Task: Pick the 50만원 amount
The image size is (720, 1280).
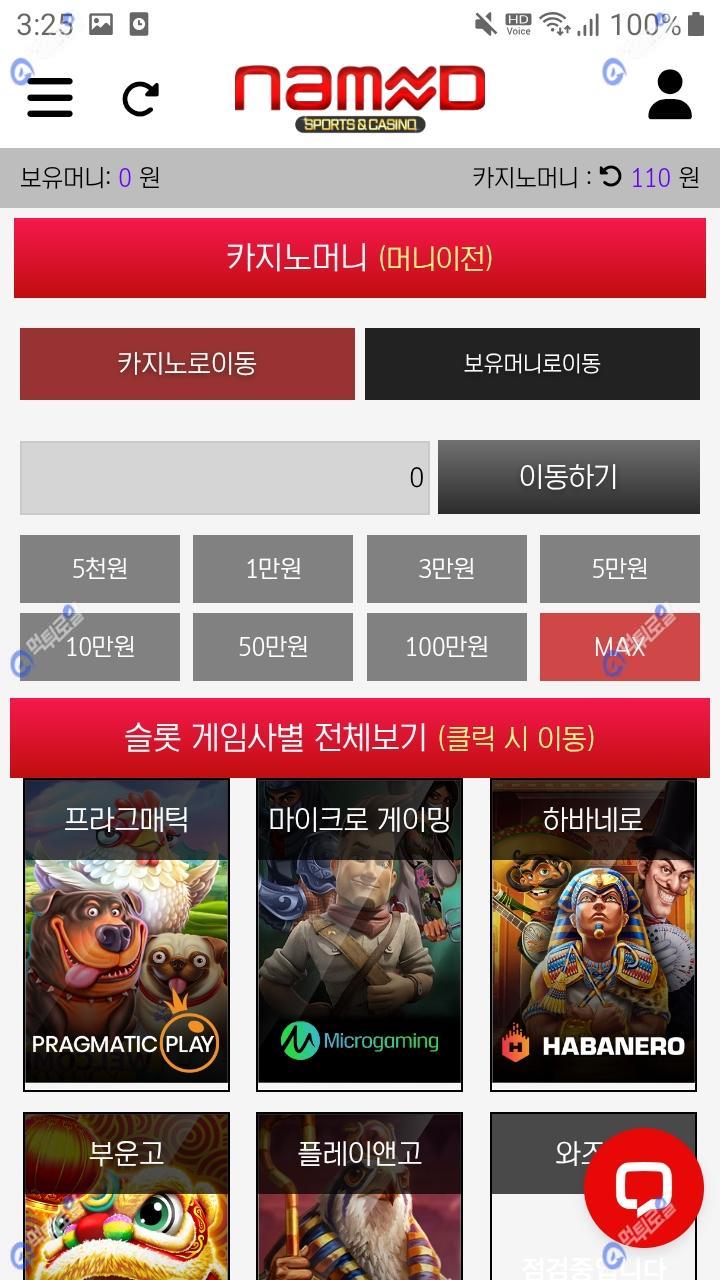Action: click(x=273, y=646)
